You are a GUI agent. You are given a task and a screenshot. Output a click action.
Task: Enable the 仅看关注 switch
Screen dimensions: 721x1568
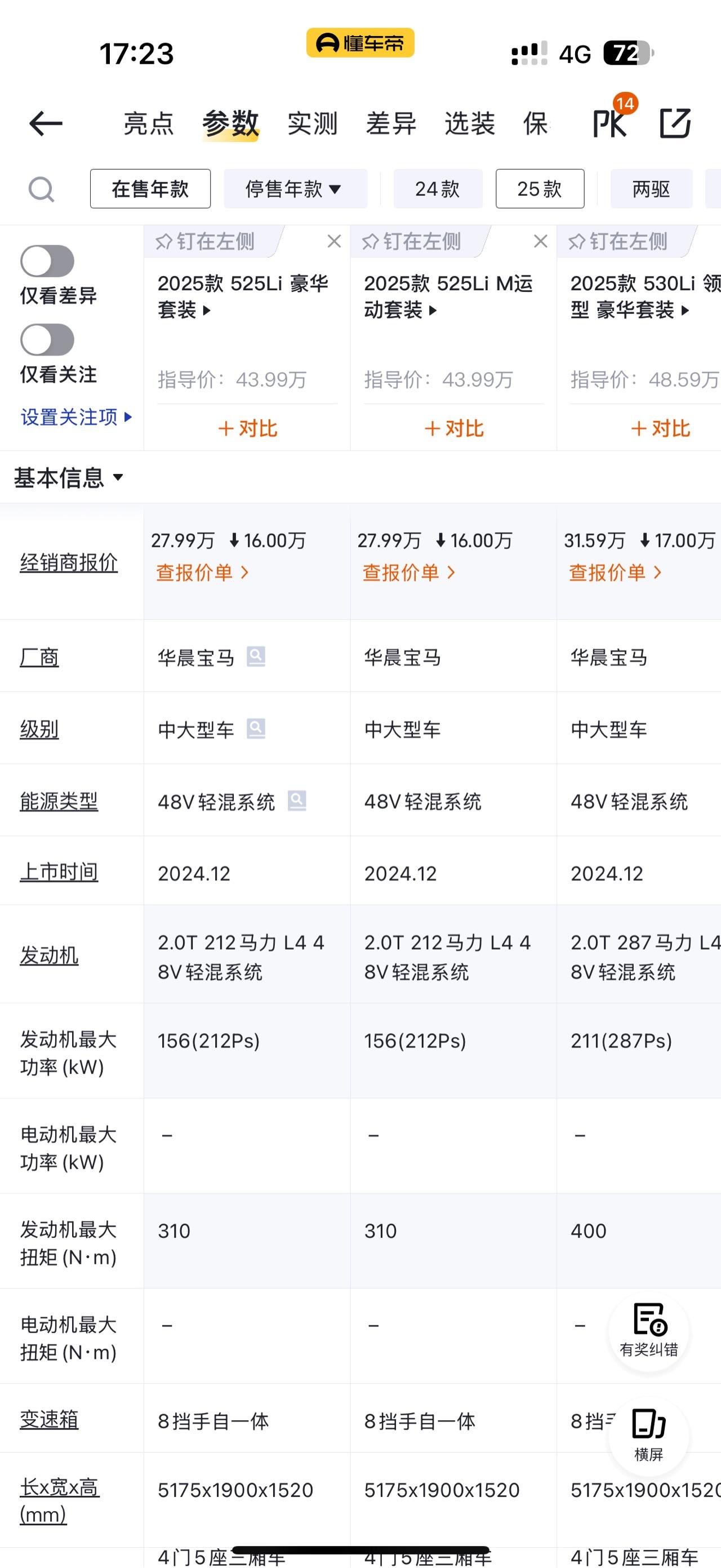[47, 340]
